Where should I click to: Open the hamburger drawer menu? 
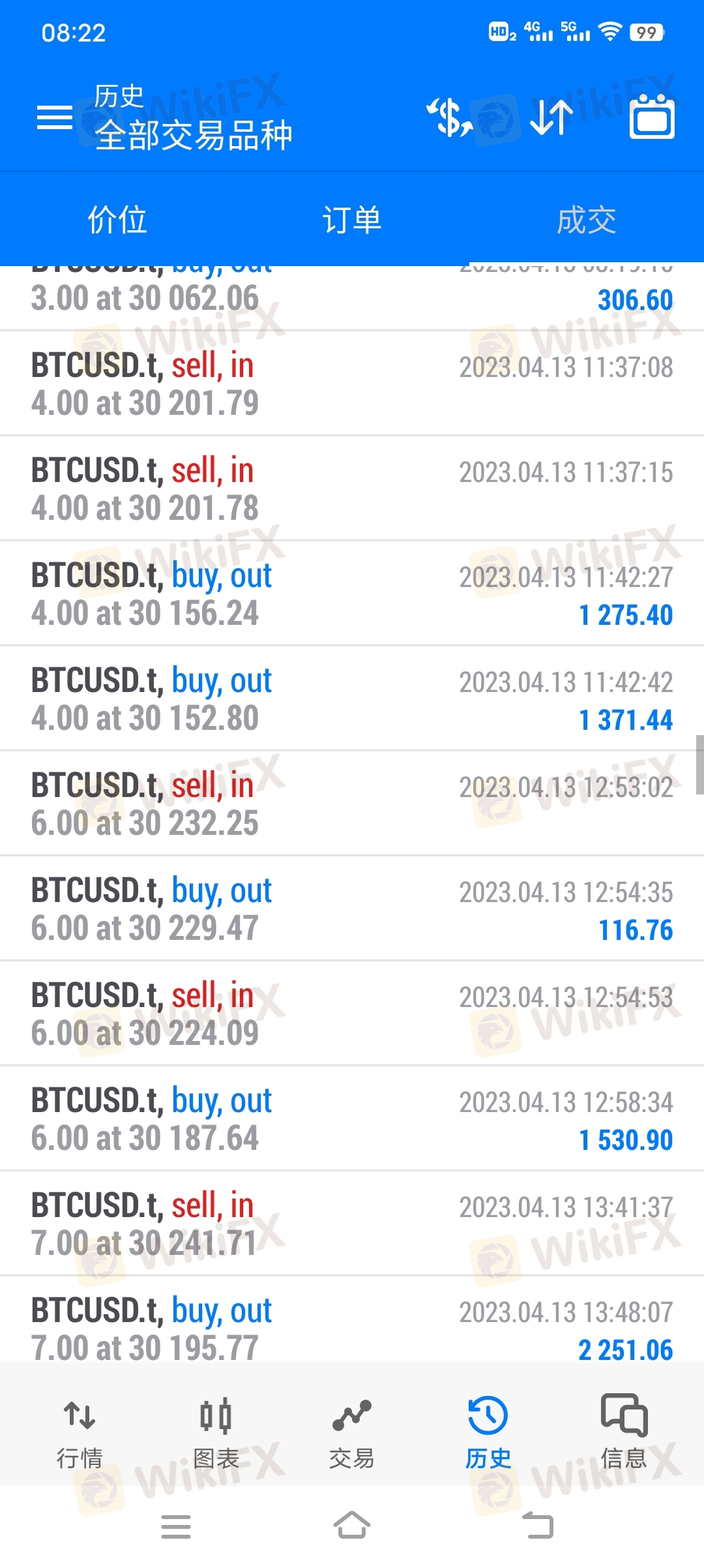54,117
